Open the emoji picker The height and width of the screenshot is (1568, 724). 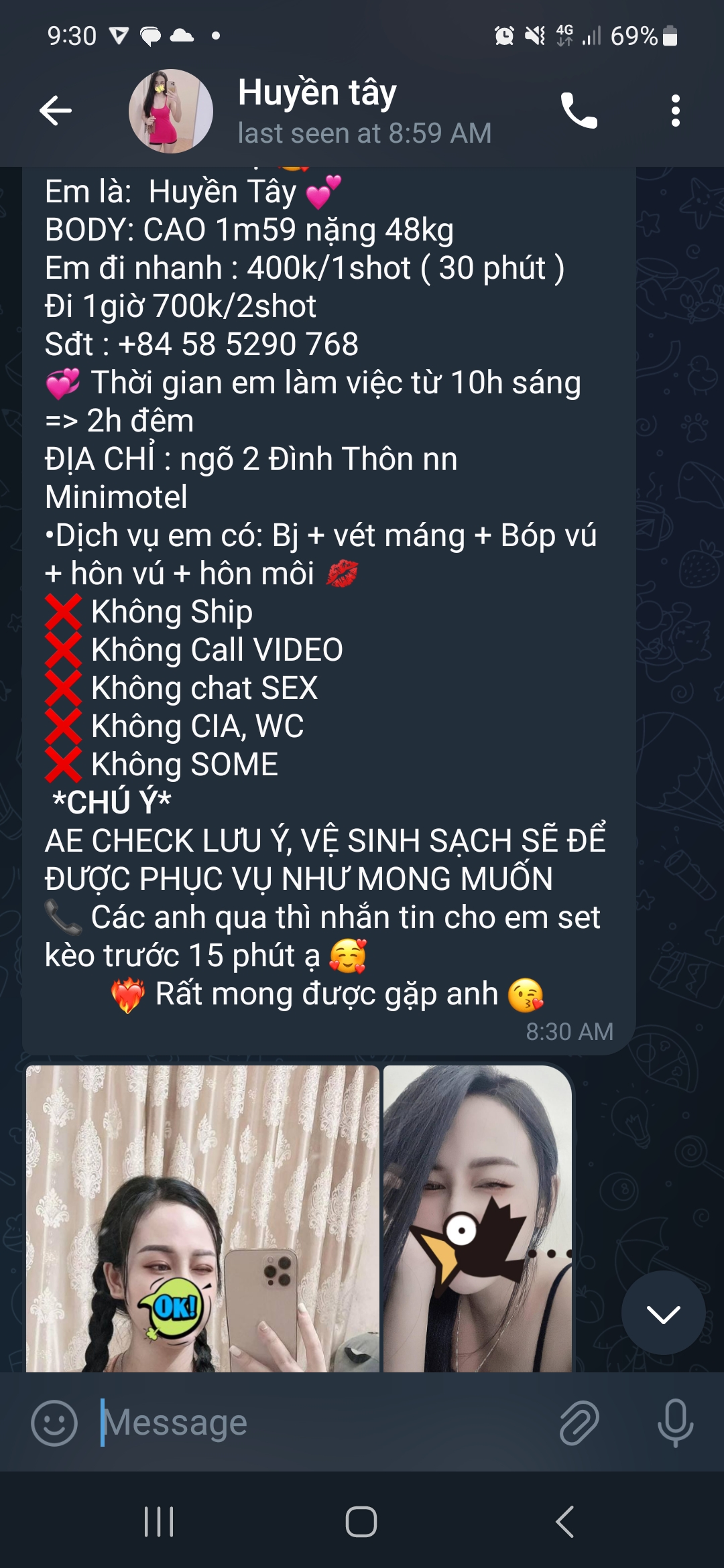pos(54,1423)
